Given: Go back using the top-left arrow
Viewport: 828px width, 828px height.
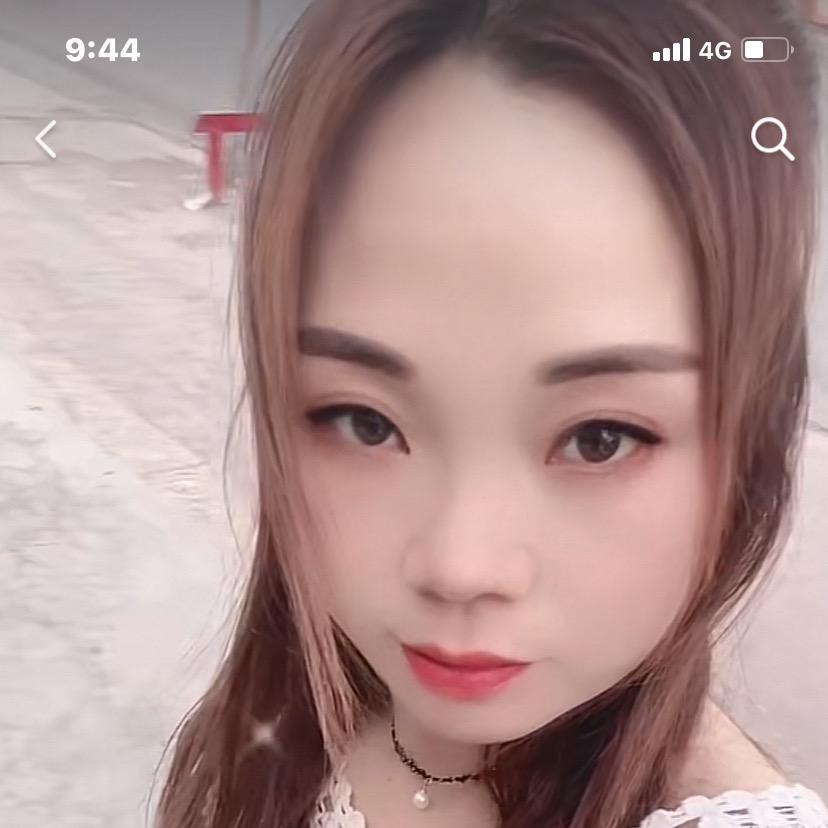Looking at the screenshot, I should [x=45, y=139].
